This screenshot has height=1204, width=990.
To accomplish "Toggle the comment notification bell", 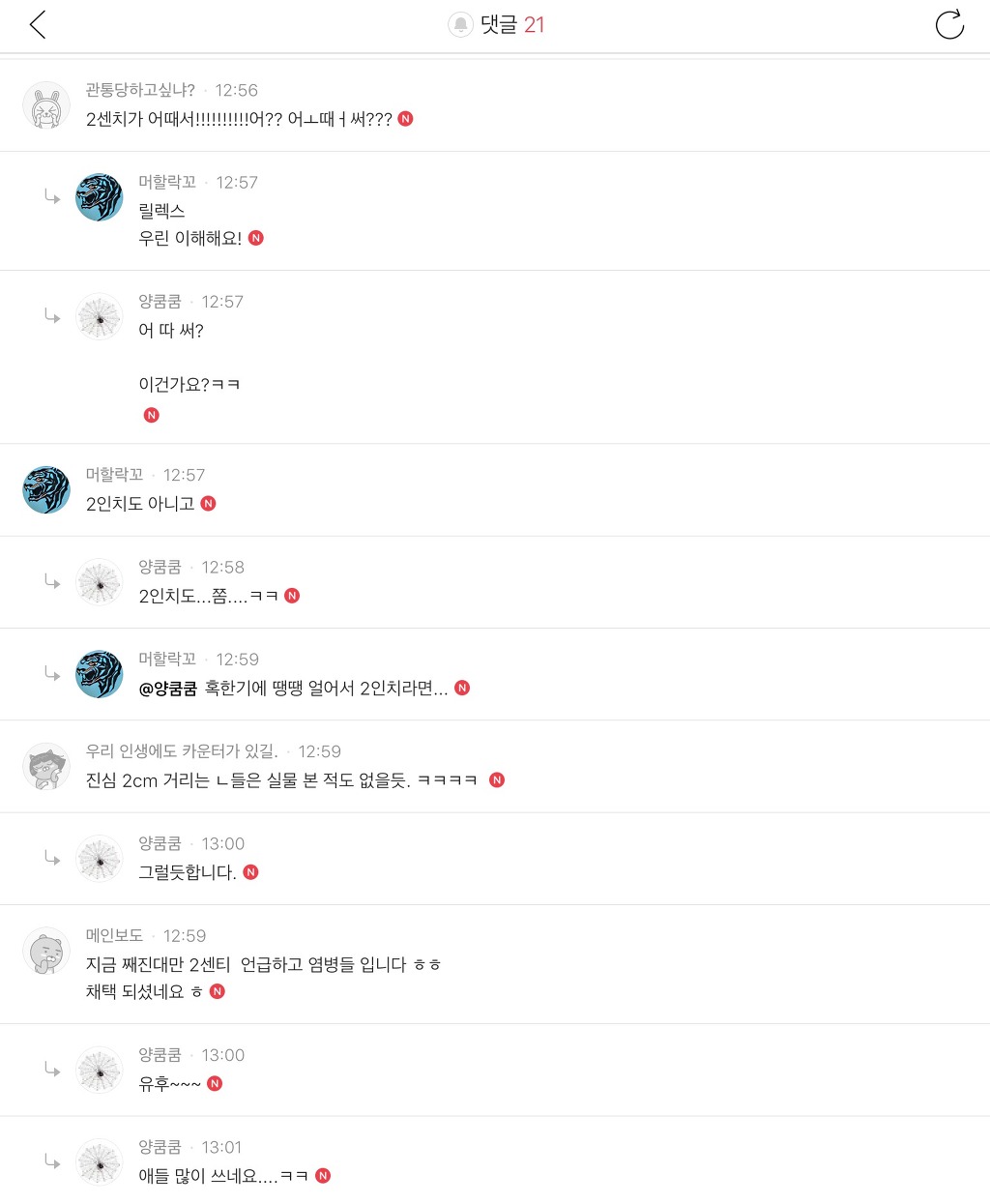I will (x=460, y=25).
